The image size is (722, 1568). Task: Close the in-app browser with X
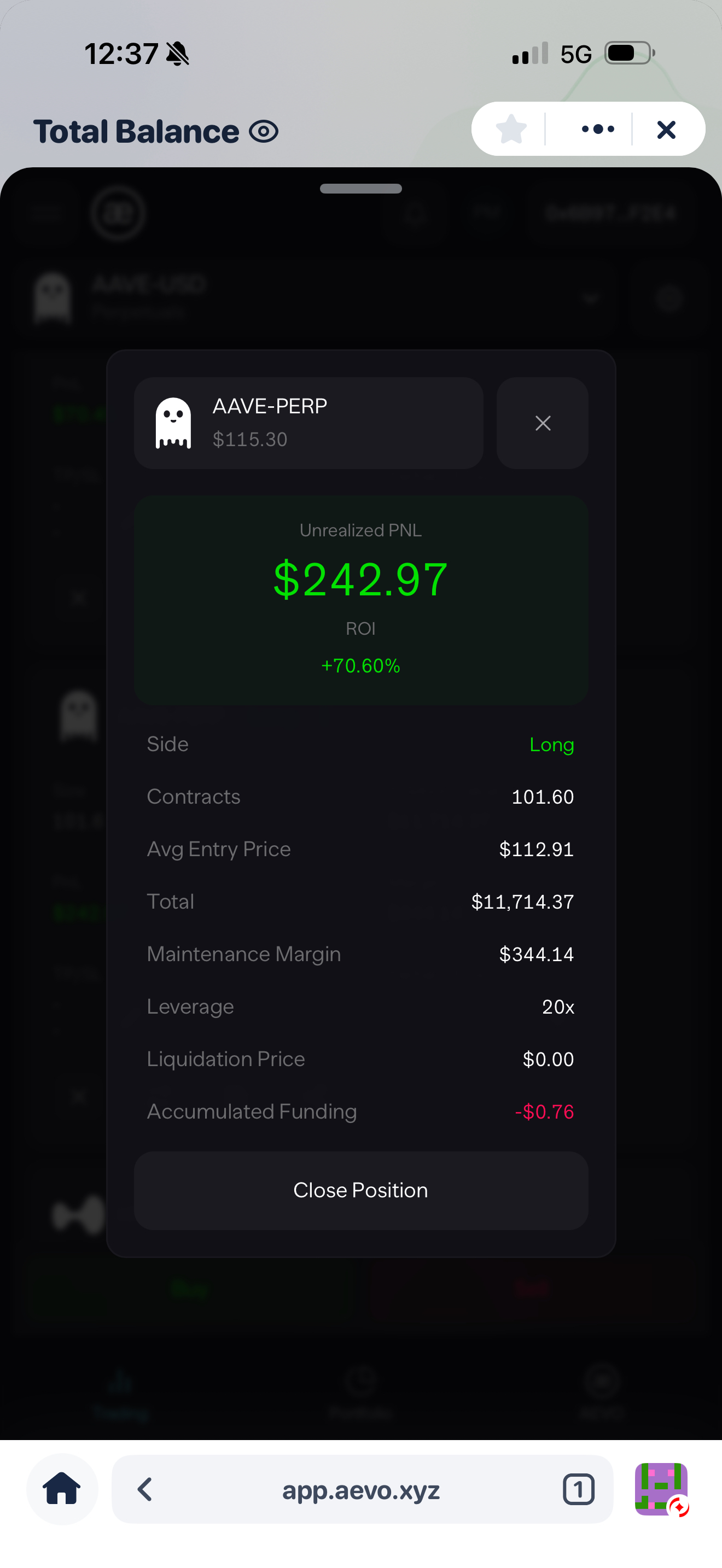coord(666,129)
